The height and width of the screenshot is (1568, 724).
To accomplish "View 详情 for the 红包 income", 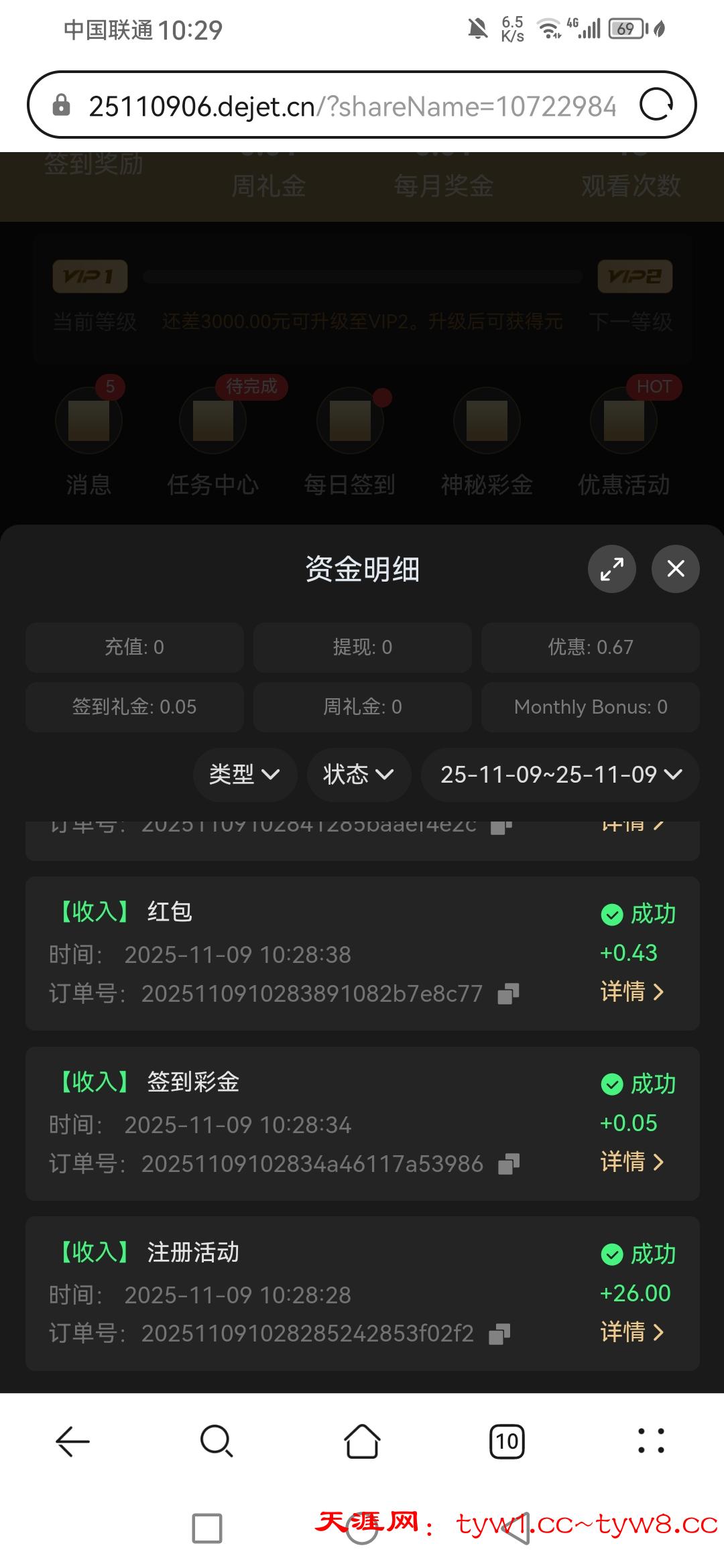I will (x=631, y=992).
